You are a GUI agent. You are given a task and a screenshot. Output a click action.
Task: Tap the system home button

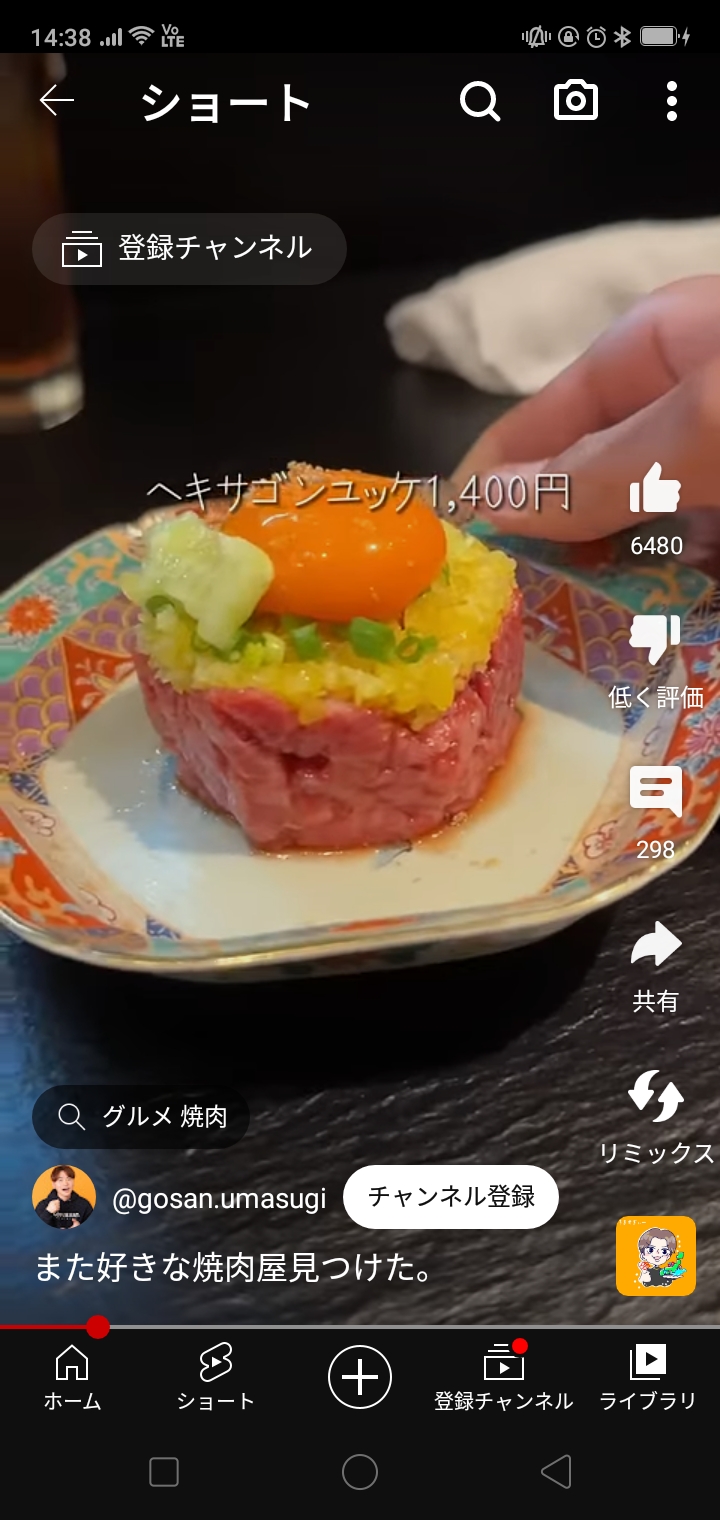click(359, 1471)
